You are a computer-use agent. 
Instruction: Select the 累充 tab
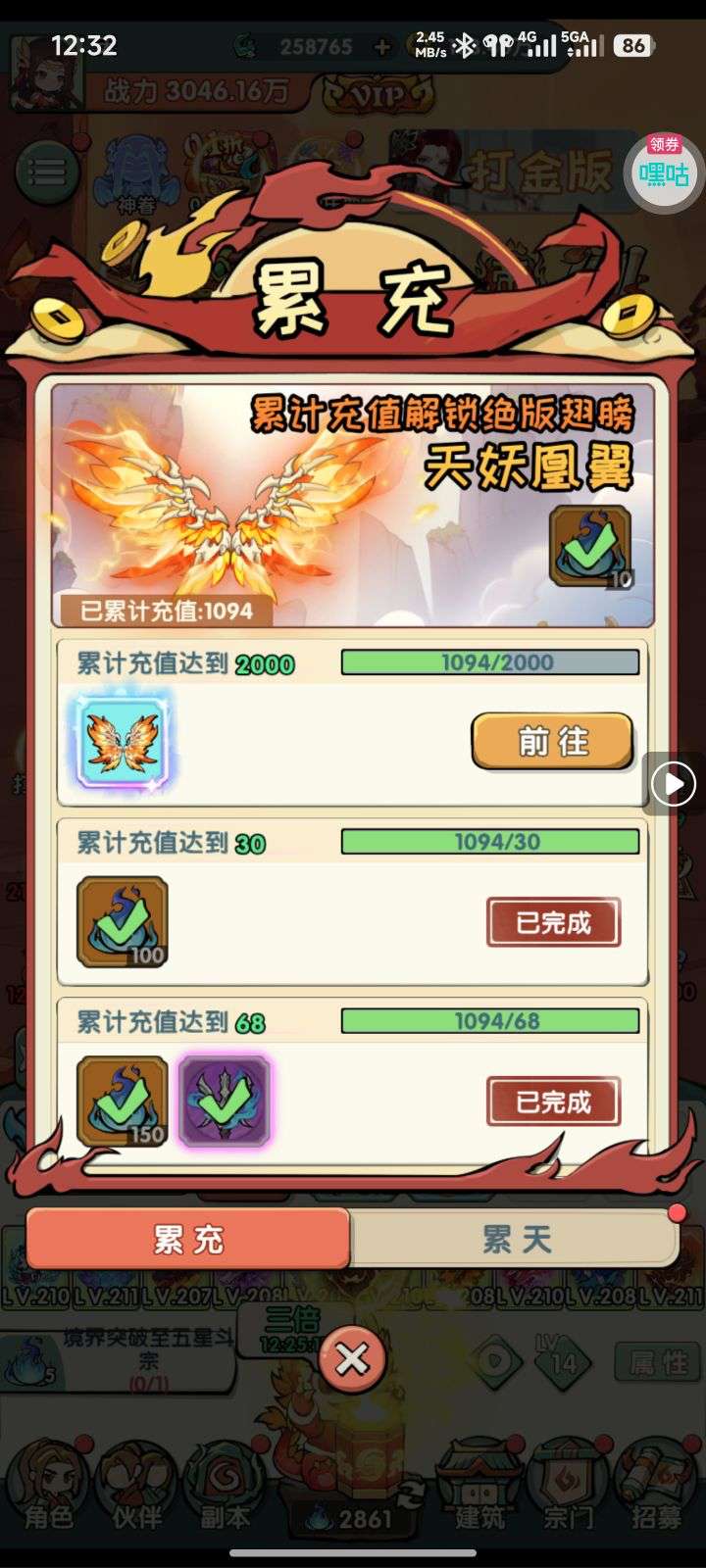point(188,1239)
